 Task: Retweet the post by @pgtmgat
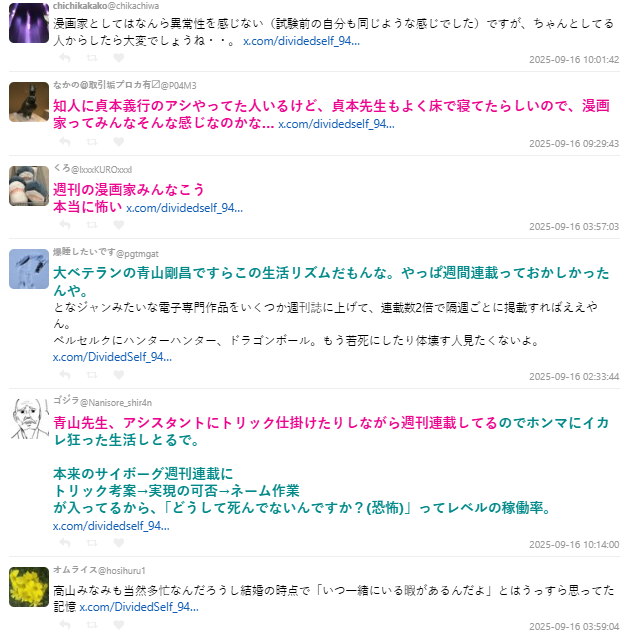pyautogui.click(x=92, y=373)
